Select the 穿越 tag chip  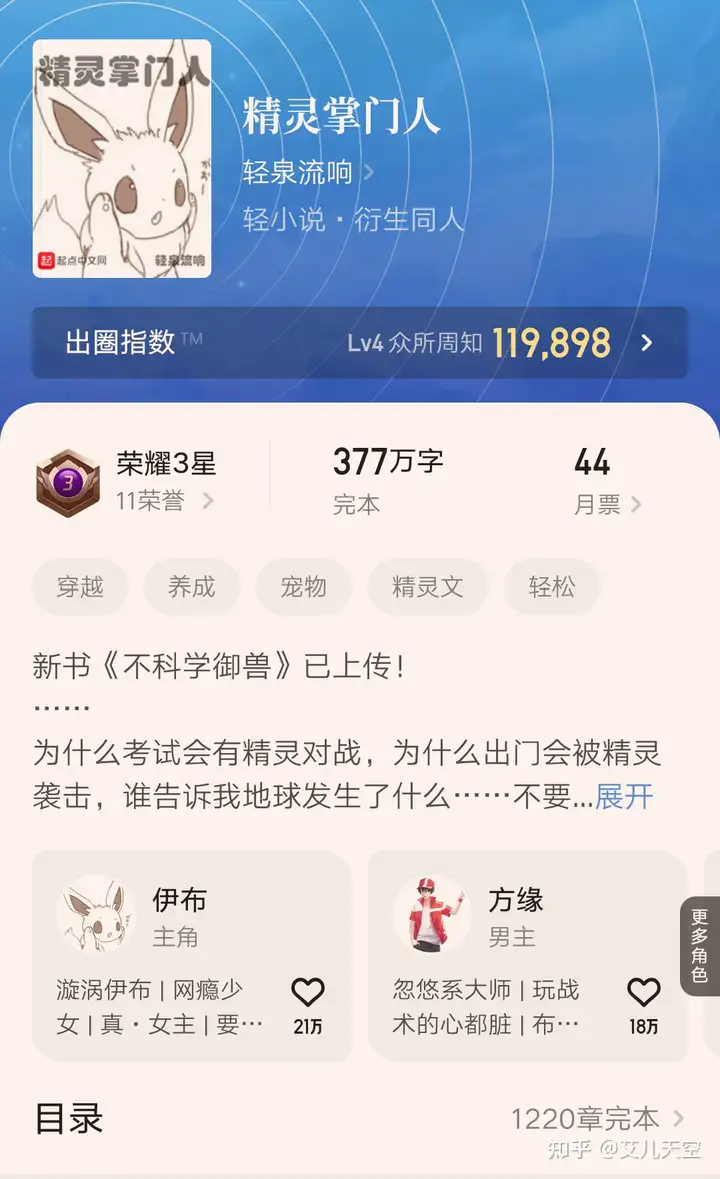coord(81,587)
